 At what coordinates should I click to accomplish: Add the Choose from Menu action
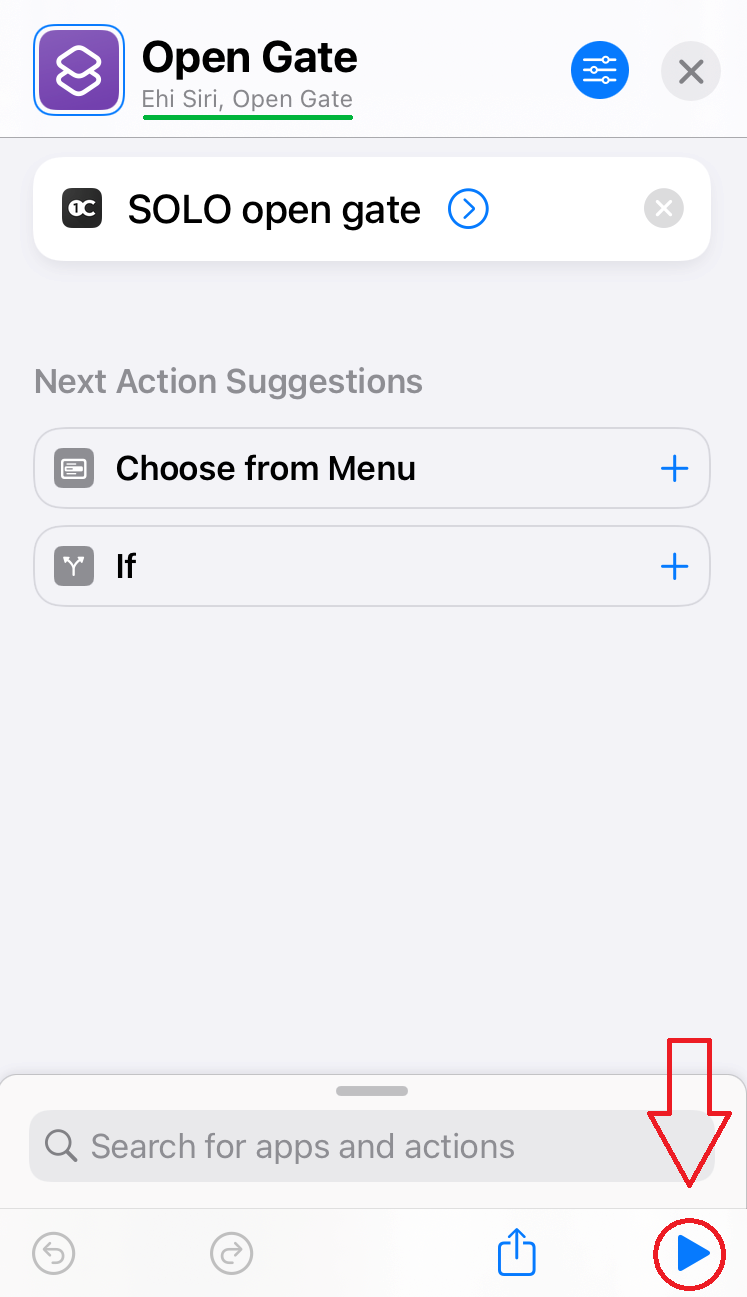[674, 468]
